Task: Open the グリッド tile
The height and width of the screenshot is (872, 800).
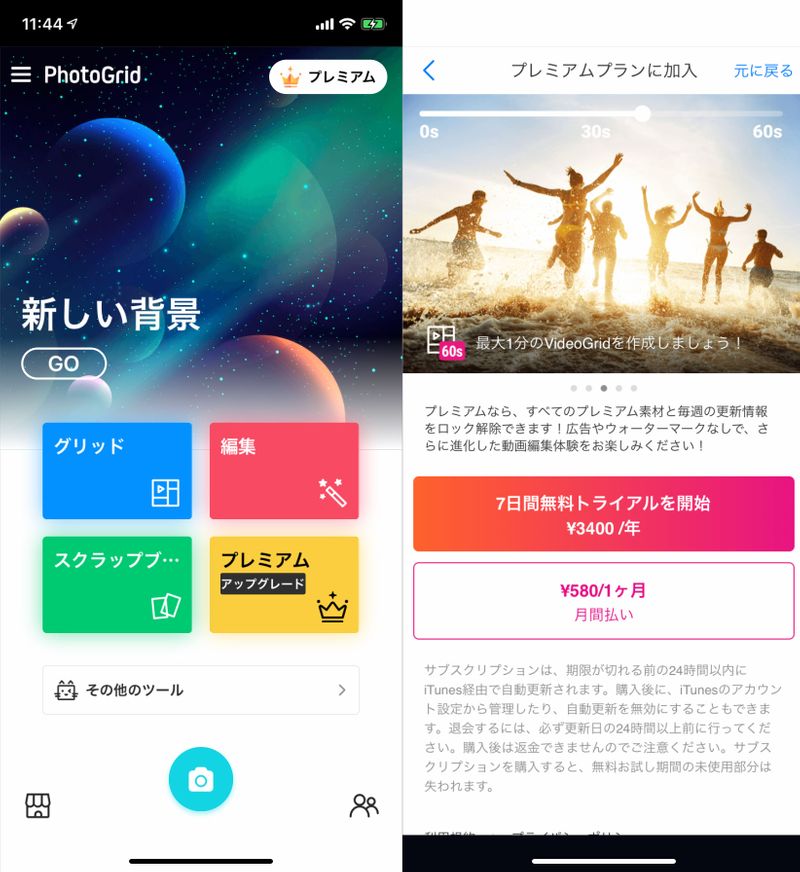Action: (117, 470)
